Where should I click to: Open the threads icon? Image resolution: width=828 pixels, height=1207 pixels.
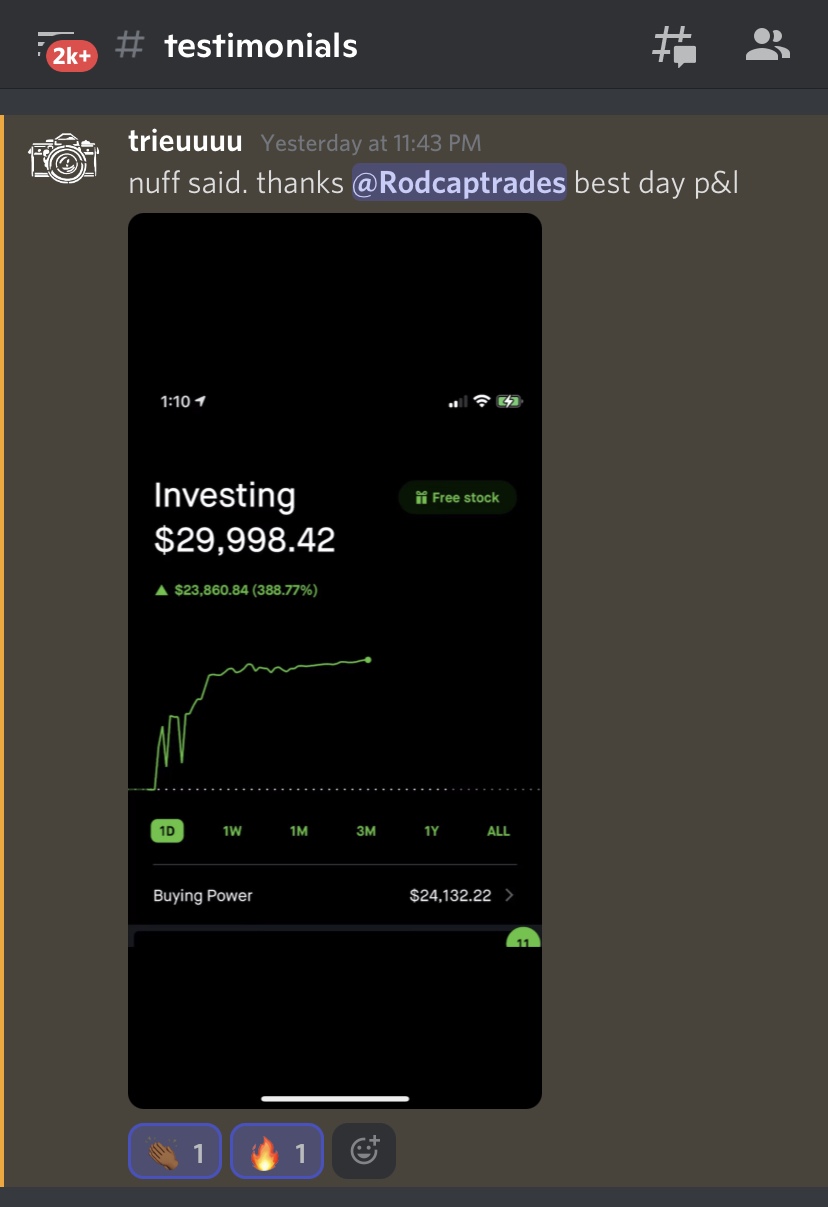(x=674, y=45)
